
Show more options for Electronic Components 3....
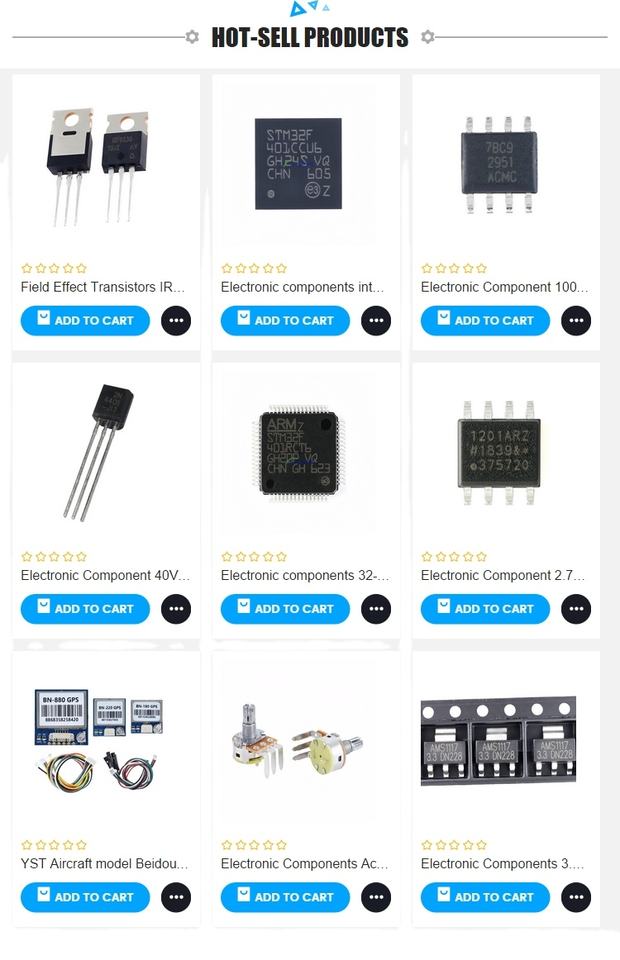(x=576, y=897)
